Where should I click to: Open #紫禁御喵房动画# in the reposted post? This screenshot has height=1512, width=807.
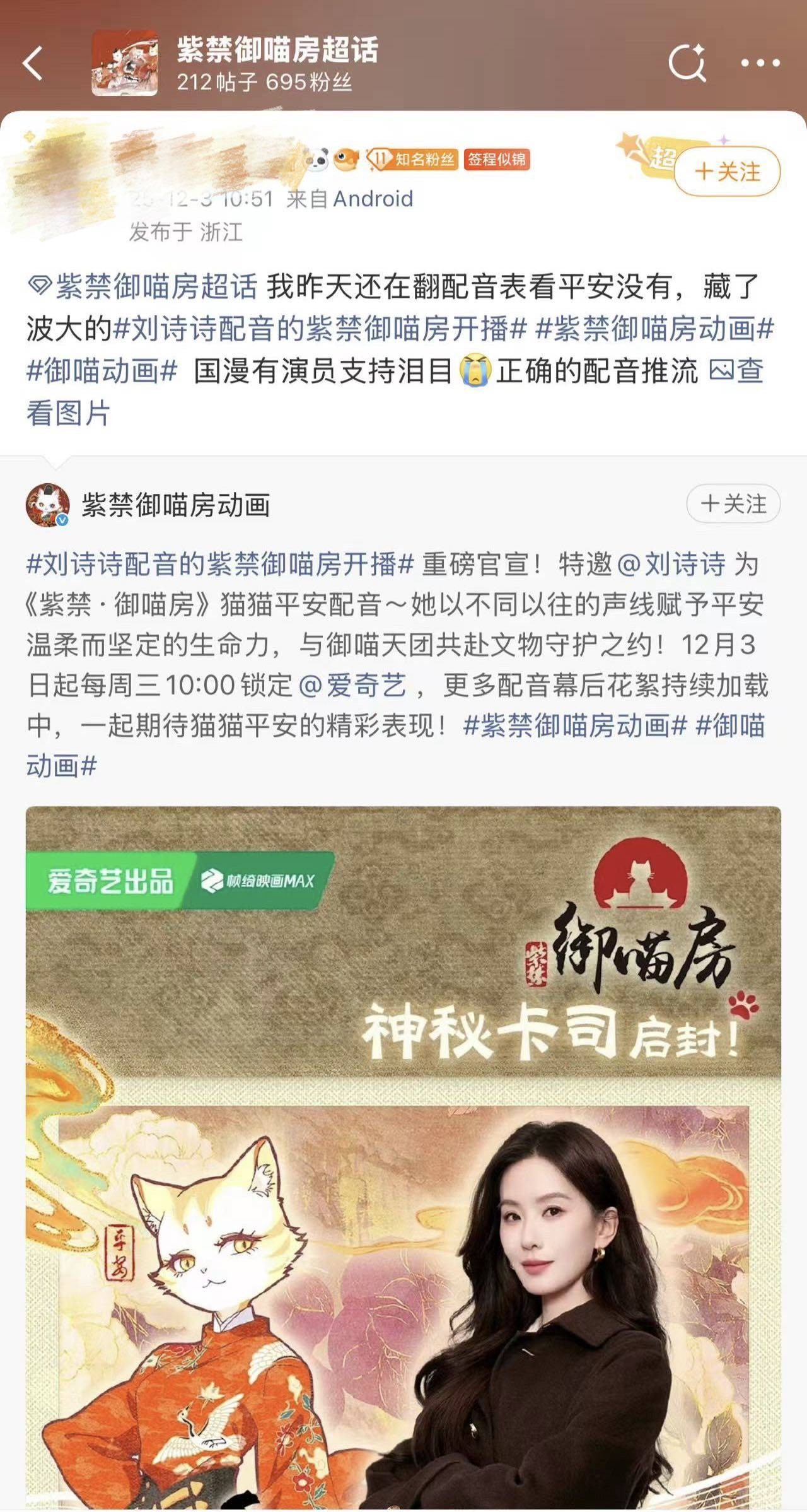click(x=575, y=726)
